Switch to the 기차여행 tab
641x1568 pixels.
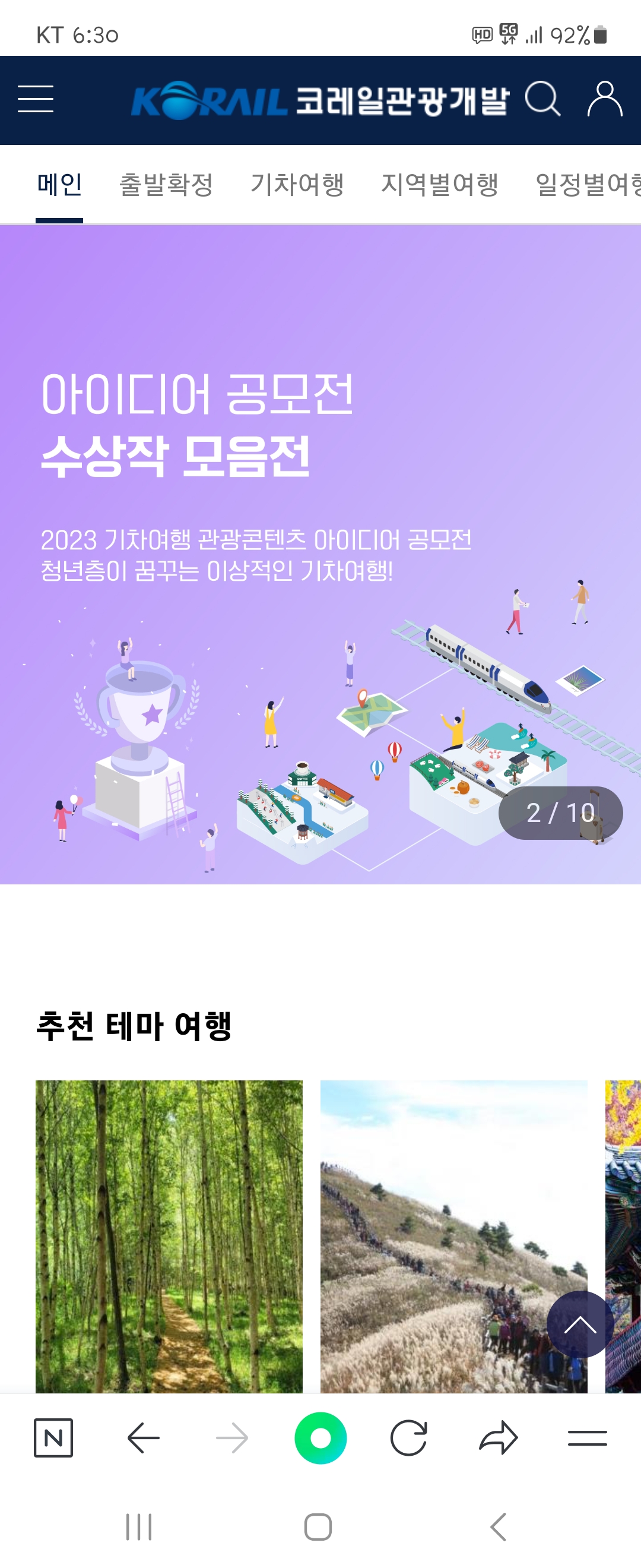297,185
